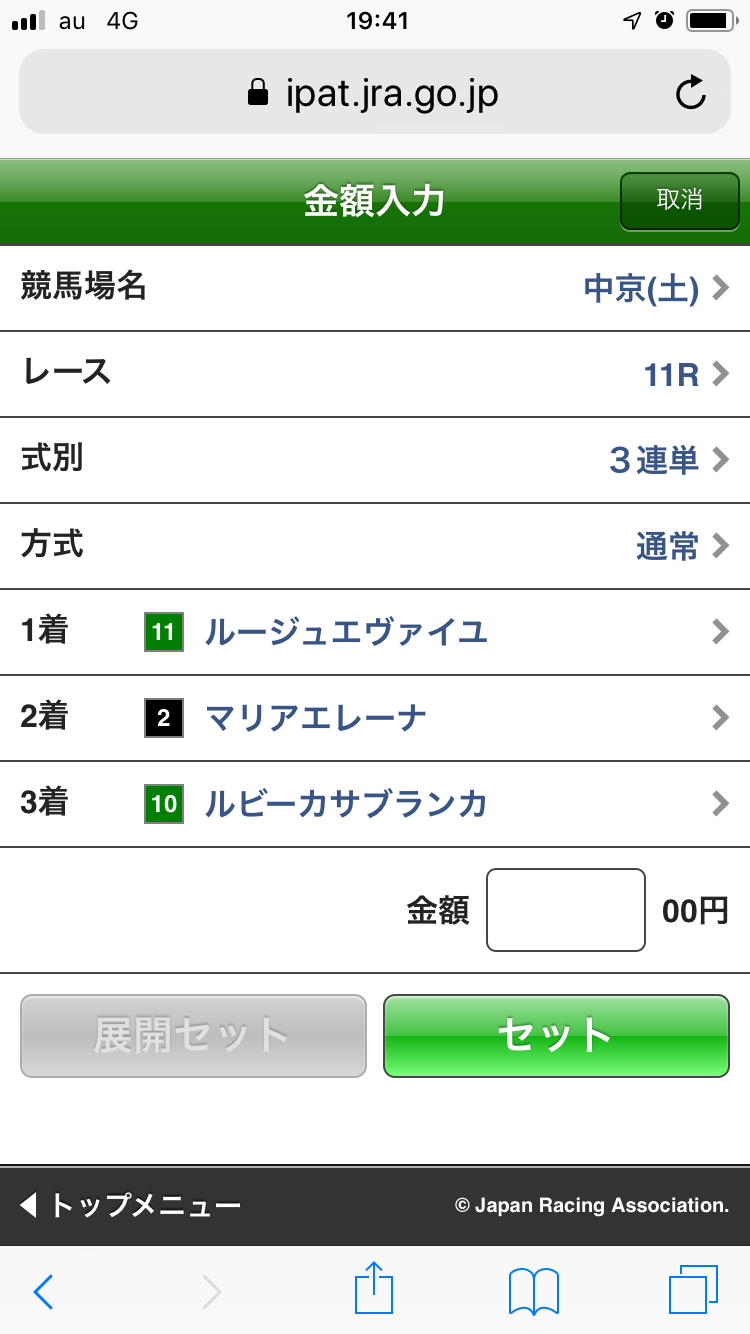Focus the 金額 amount field

click(x=565, y=910)
